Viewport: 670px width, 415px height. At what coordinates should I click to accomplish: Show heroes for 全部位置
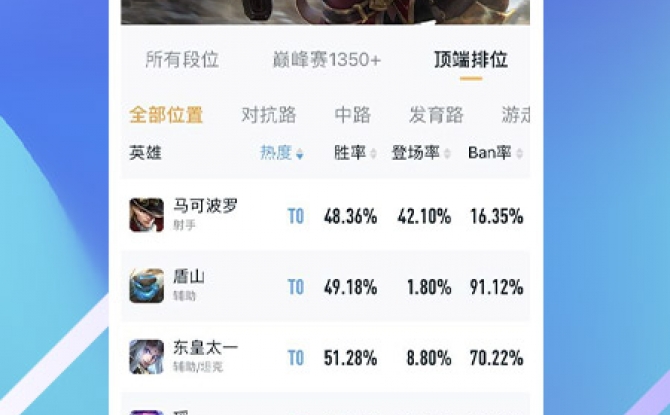pos(166,115)
